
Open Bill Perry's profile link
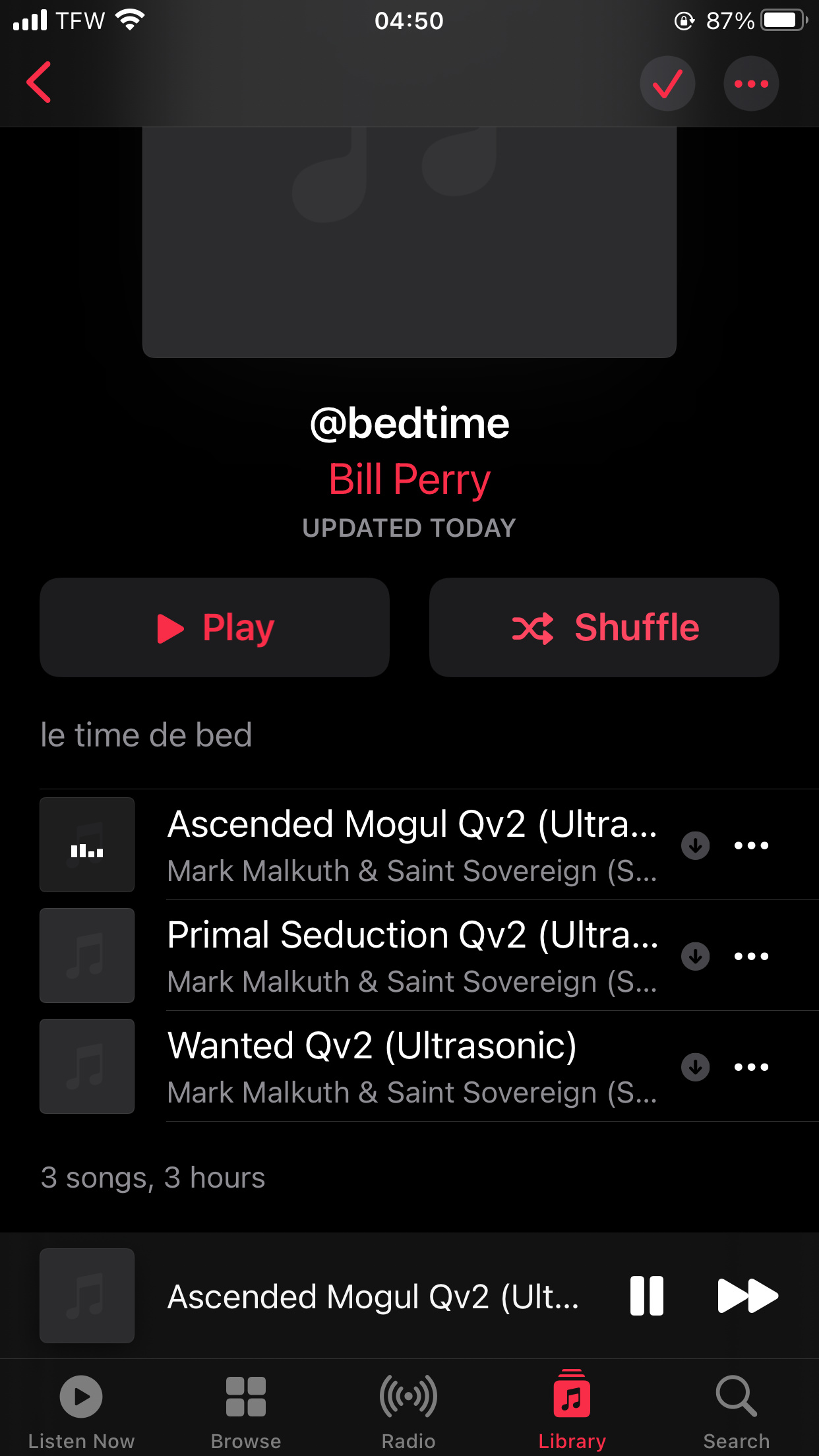point(409,479)
